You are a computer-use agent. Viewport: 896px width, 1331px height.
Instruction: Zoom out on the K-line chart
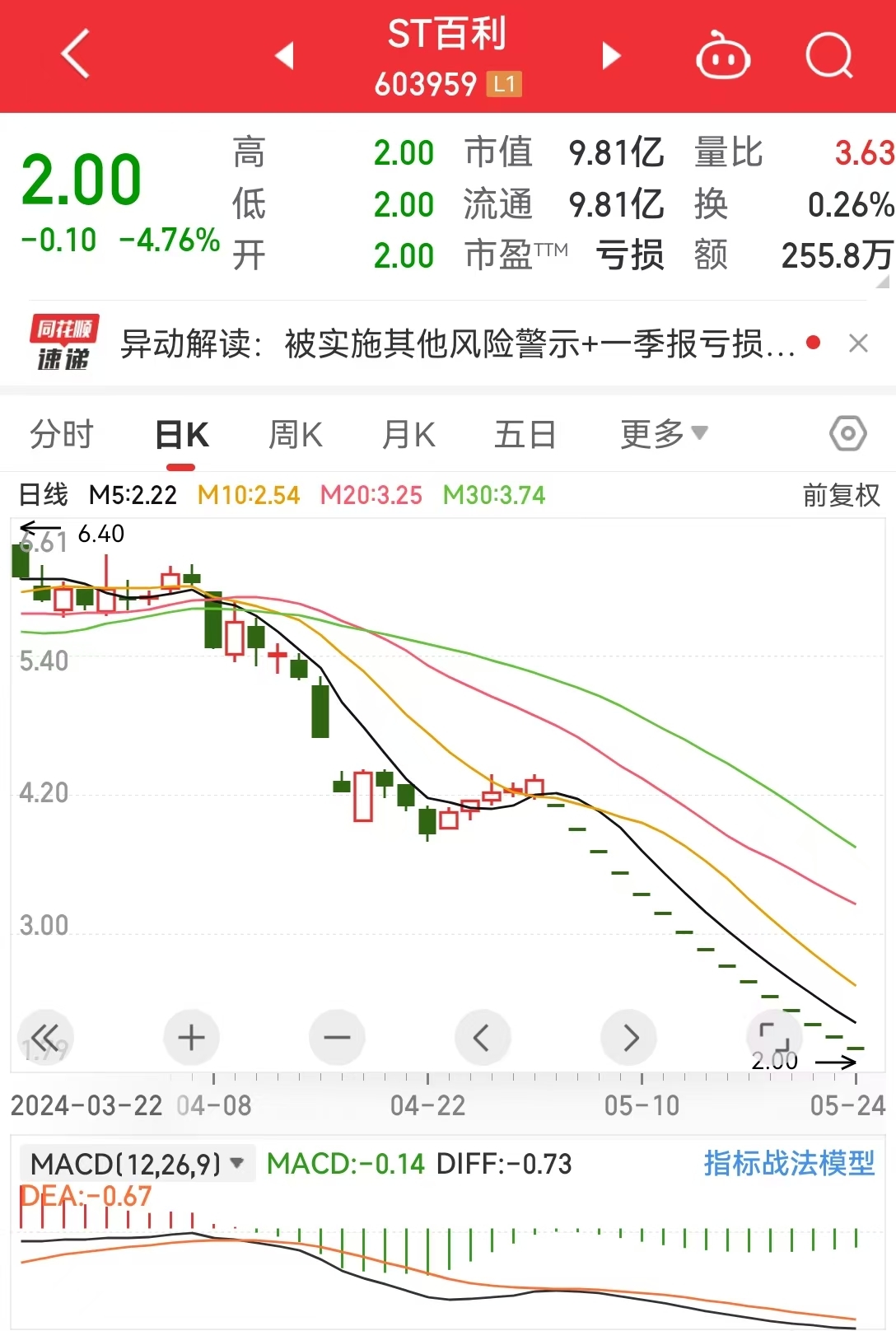pos(337,1037)
